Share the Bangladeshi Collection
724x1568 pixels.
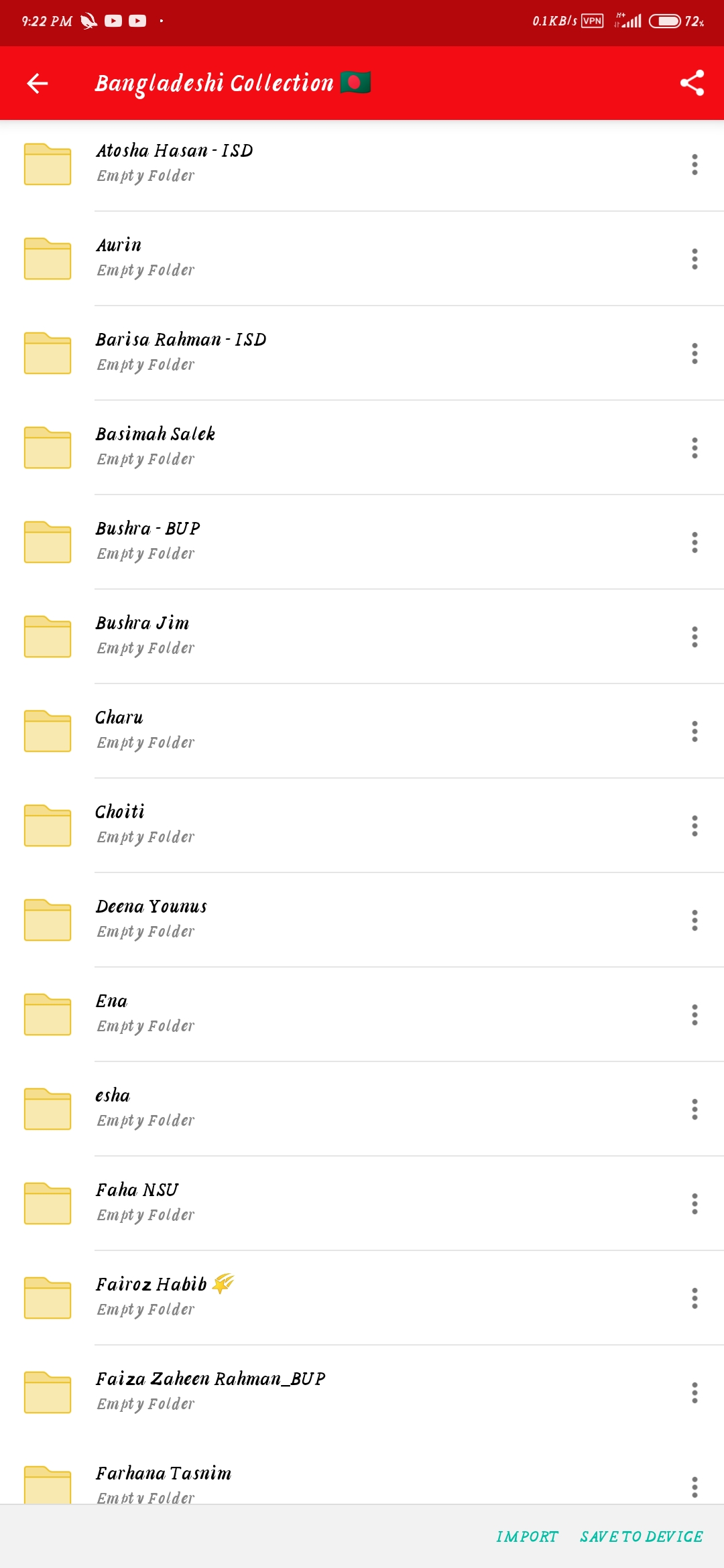click(692, 83)
